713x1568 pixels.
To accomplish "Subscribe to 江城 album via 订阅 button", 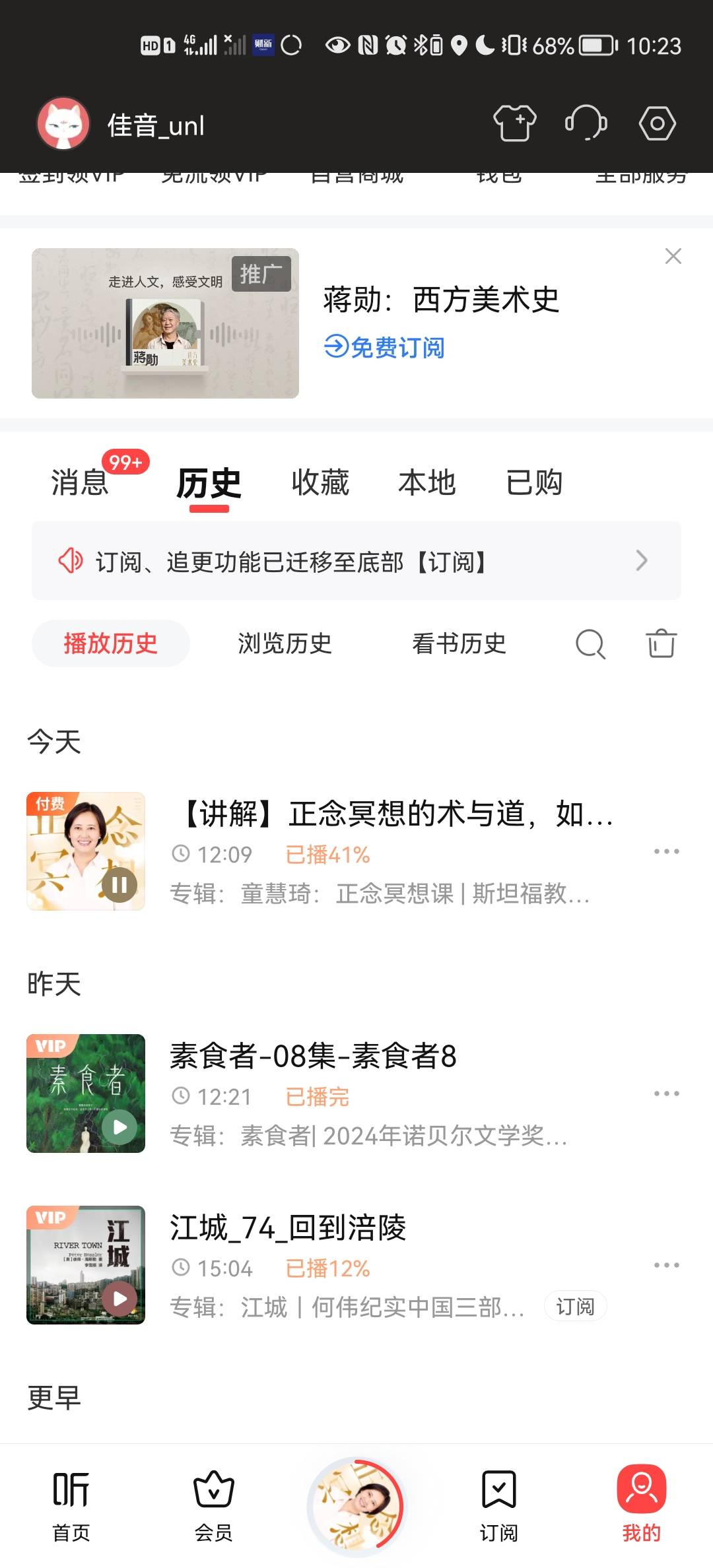I will tap(576, 1306).
